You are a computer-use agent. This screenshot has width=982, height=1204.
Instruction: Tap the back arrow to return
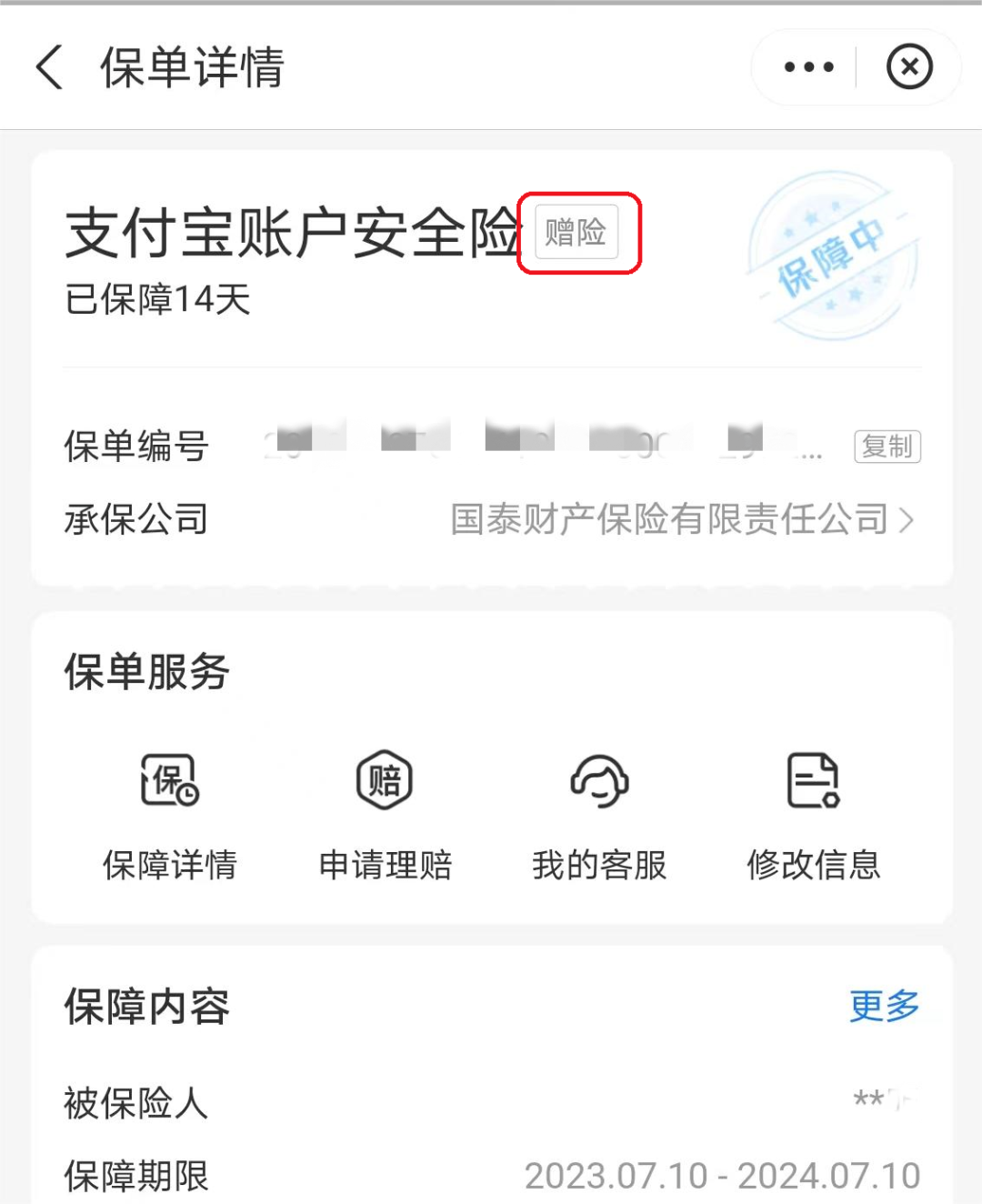[47, 66]
